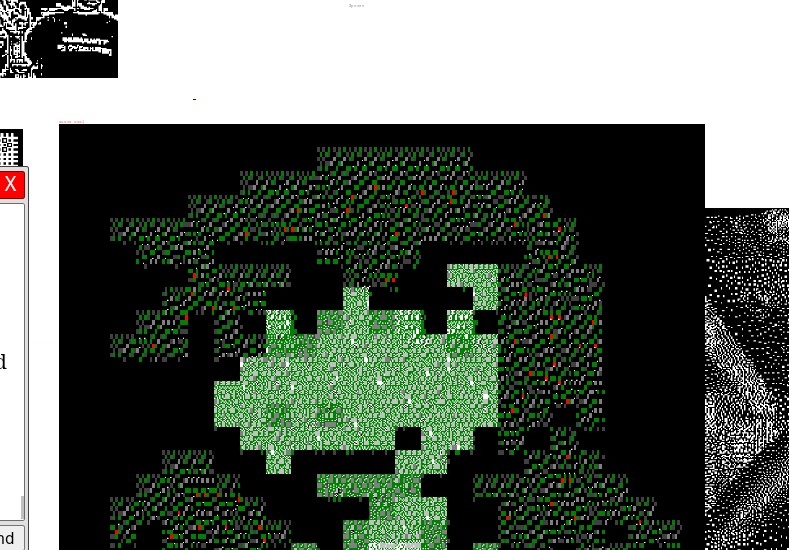Tap the partially visible button ending in 'nd'

pos(9,538)
